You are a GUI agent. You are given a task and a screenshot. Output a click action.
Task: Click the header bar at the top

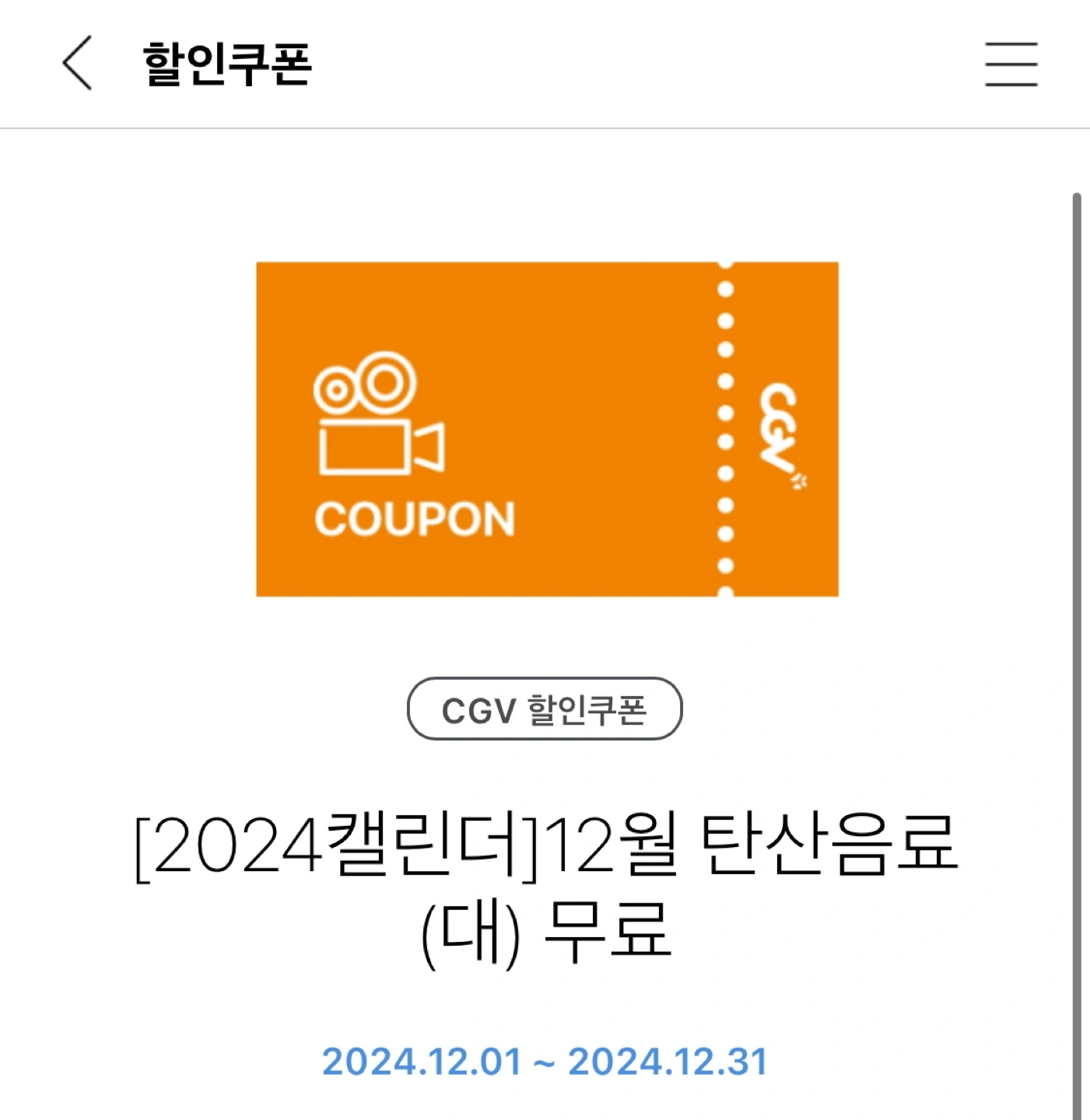[545, 64]
